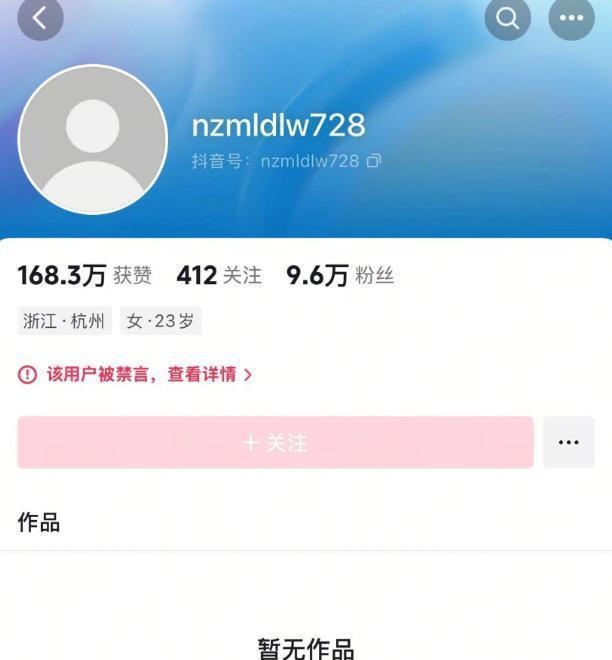The height and width of the screenshot is (660, 612).
Task: Open the 9.6万 粉丝 followers list
Action: pos(340,276)
